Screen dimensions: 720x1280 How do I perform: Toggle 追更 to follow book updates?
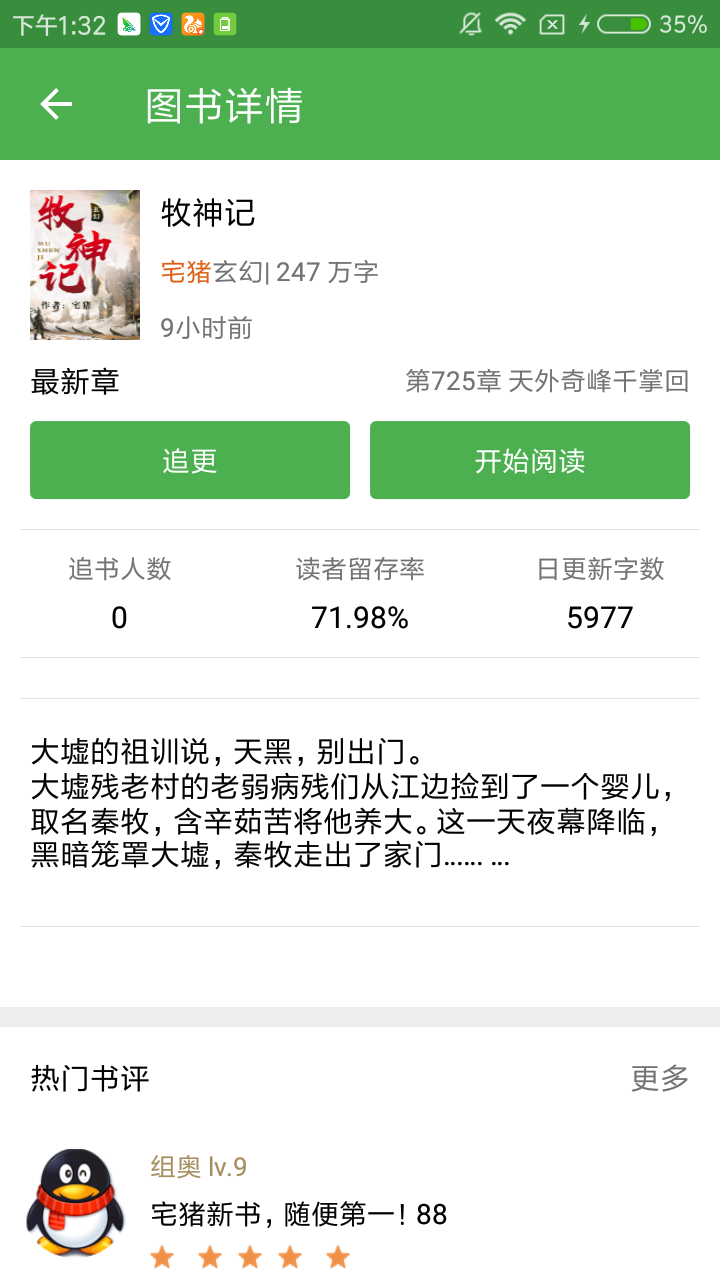point(189,460)
